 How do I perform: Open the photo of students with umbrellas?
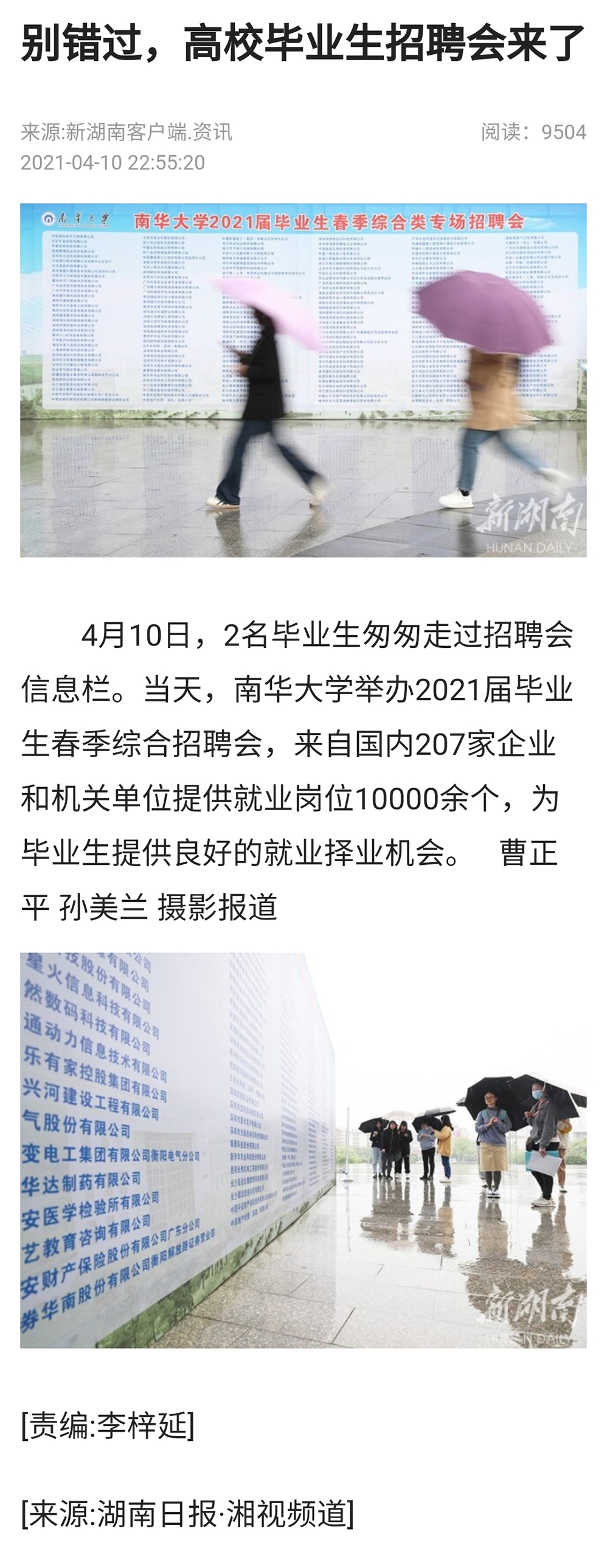click(x=303, y=380)
